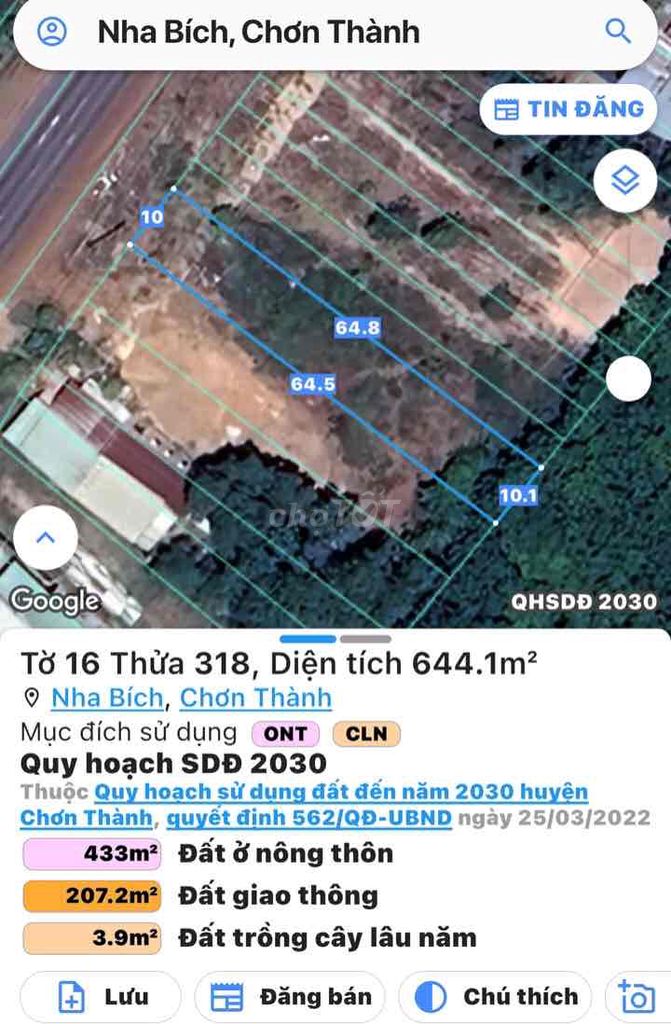The image size is (671, 1024).
Task: Save this land plot with Lưu
Action: point(100,996)
